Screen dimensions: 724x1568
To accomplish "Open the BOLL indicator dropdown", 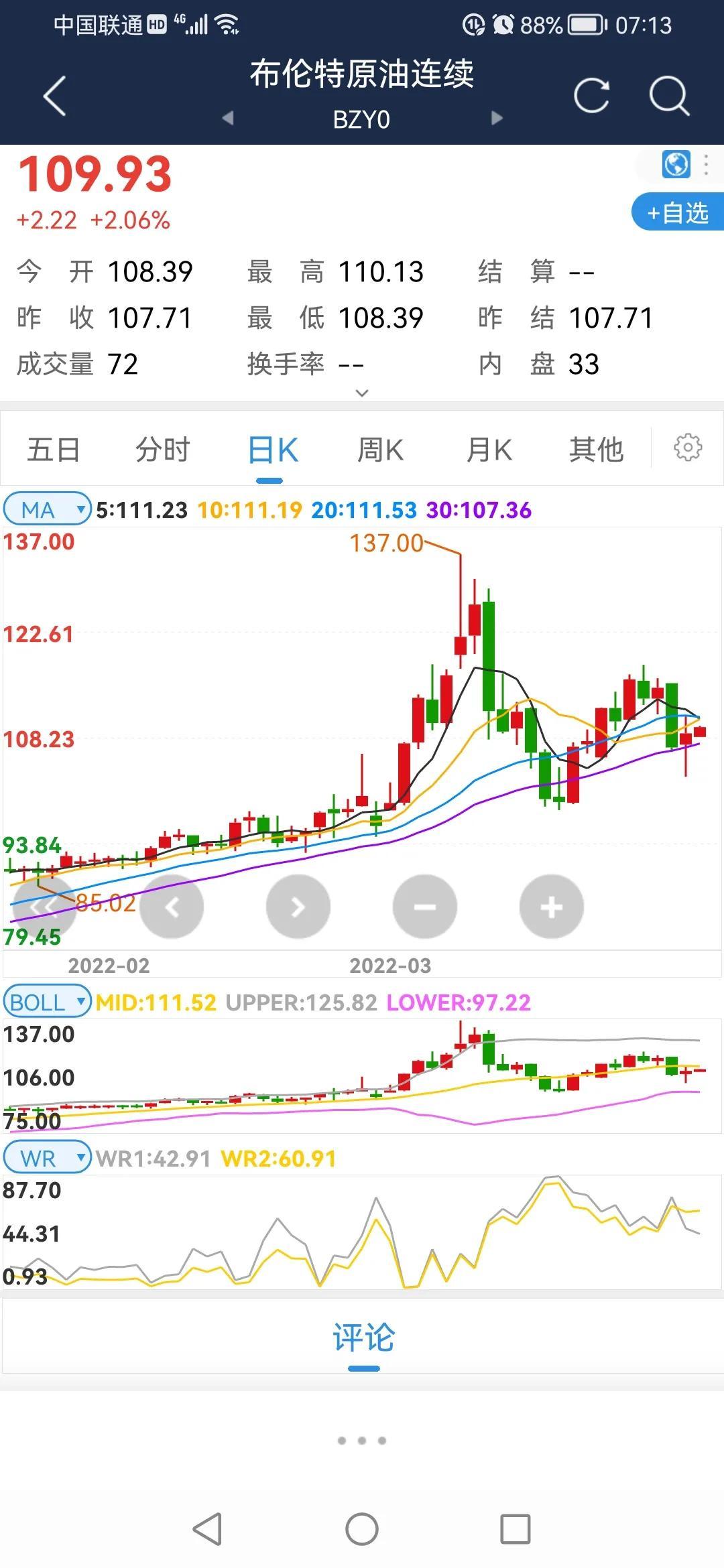I will tap(47, 1002).
